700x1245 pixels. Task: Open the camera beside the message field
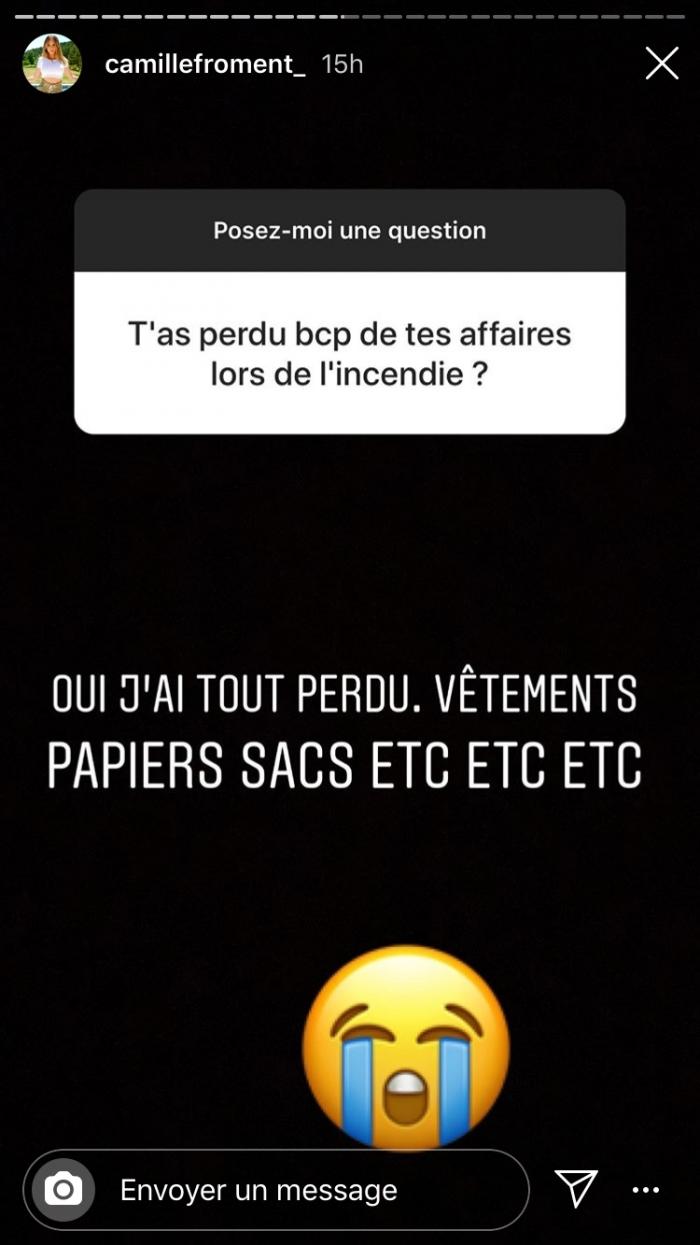[63, 1190]
